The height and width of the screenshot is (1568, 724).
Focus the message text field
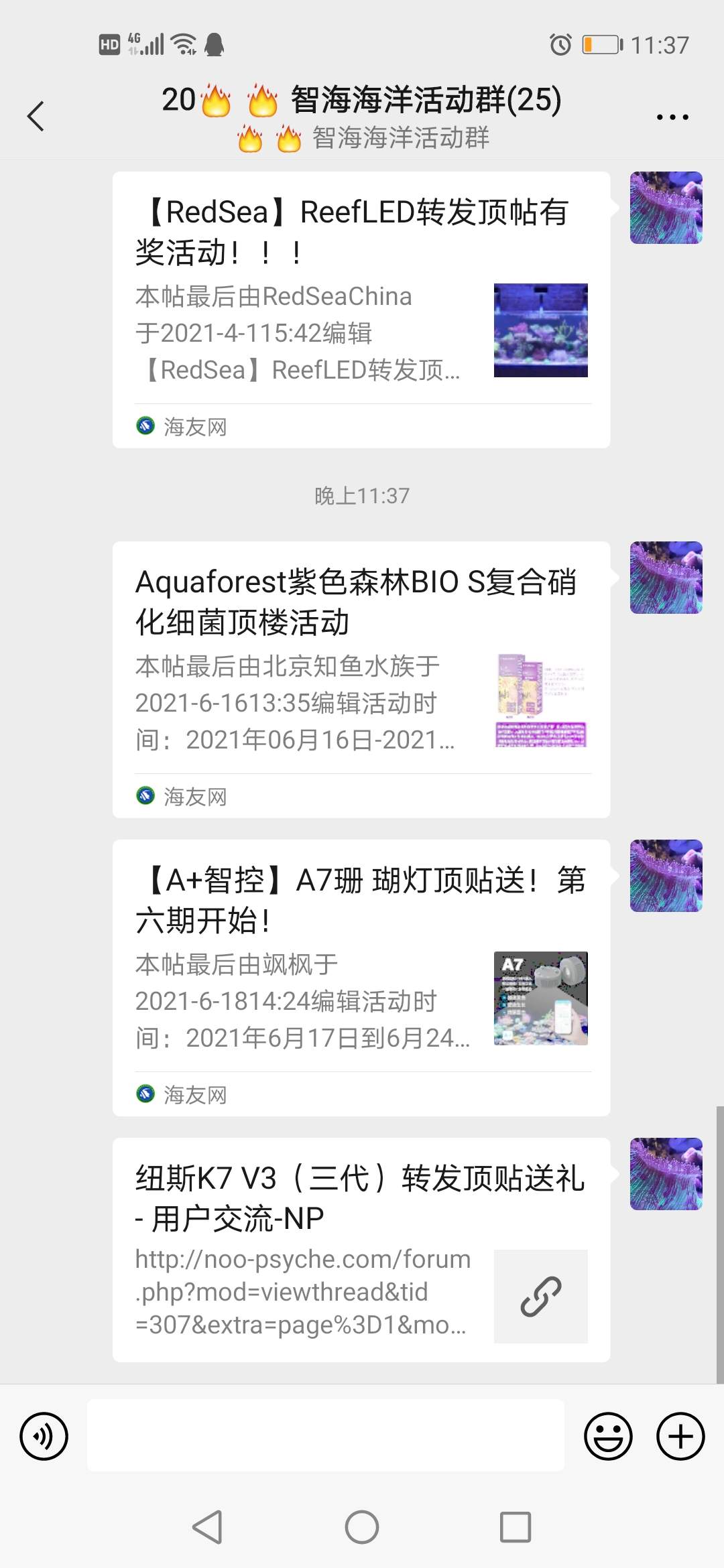[325, 1435]
